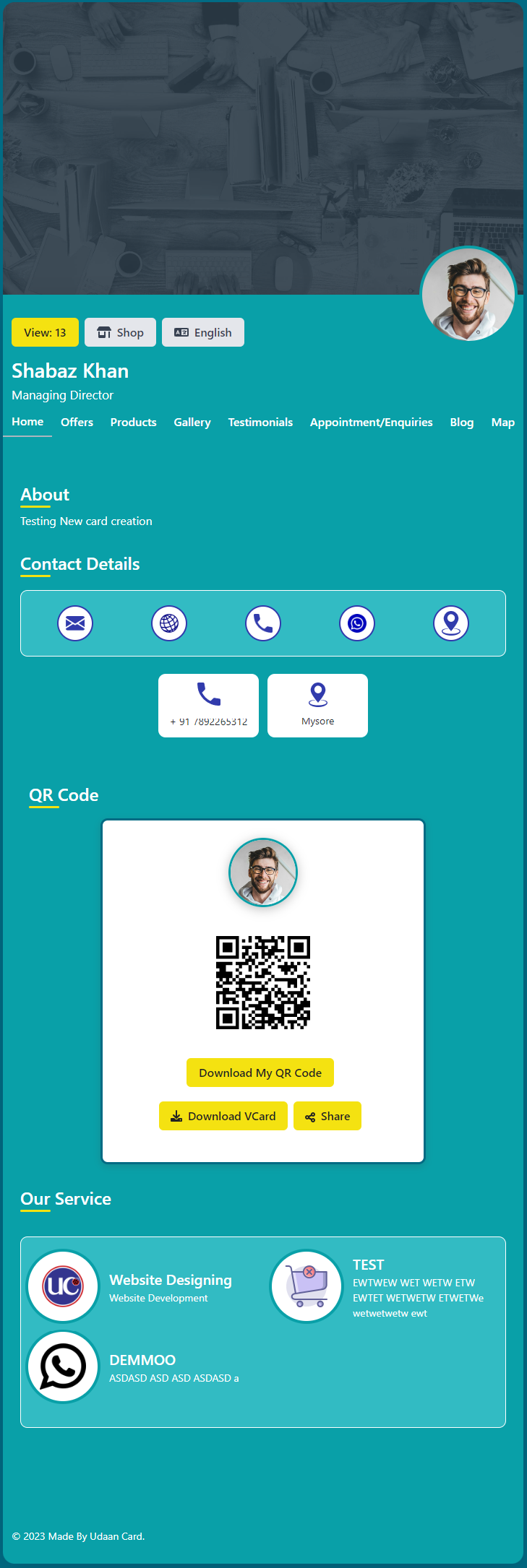Open the website globe icon
This screenshot has width=527, height=1568.
(169, 623)
